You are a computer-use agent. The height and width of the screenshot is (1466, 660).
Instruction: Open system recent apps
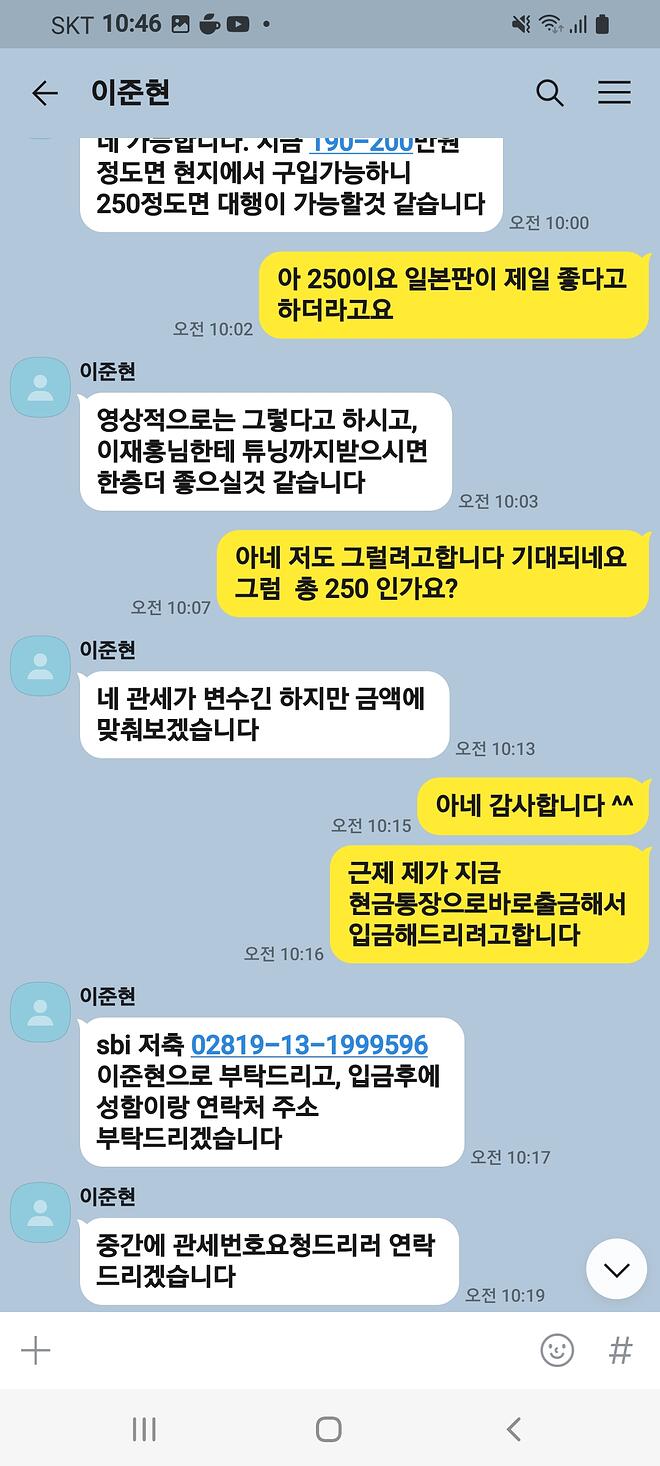(144, 1429)
